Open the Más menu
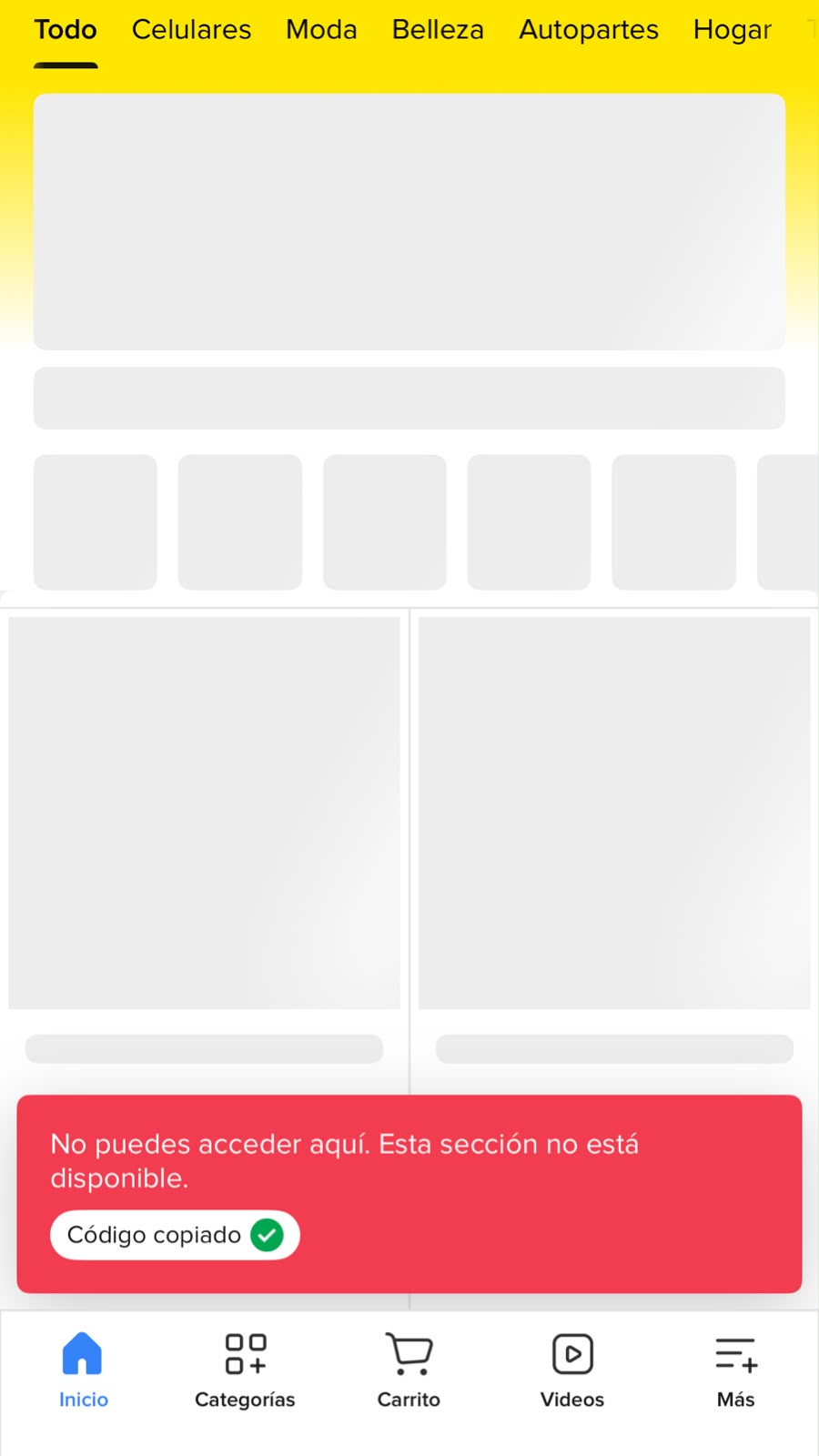819x1456 pixels. pos(735,1370)
